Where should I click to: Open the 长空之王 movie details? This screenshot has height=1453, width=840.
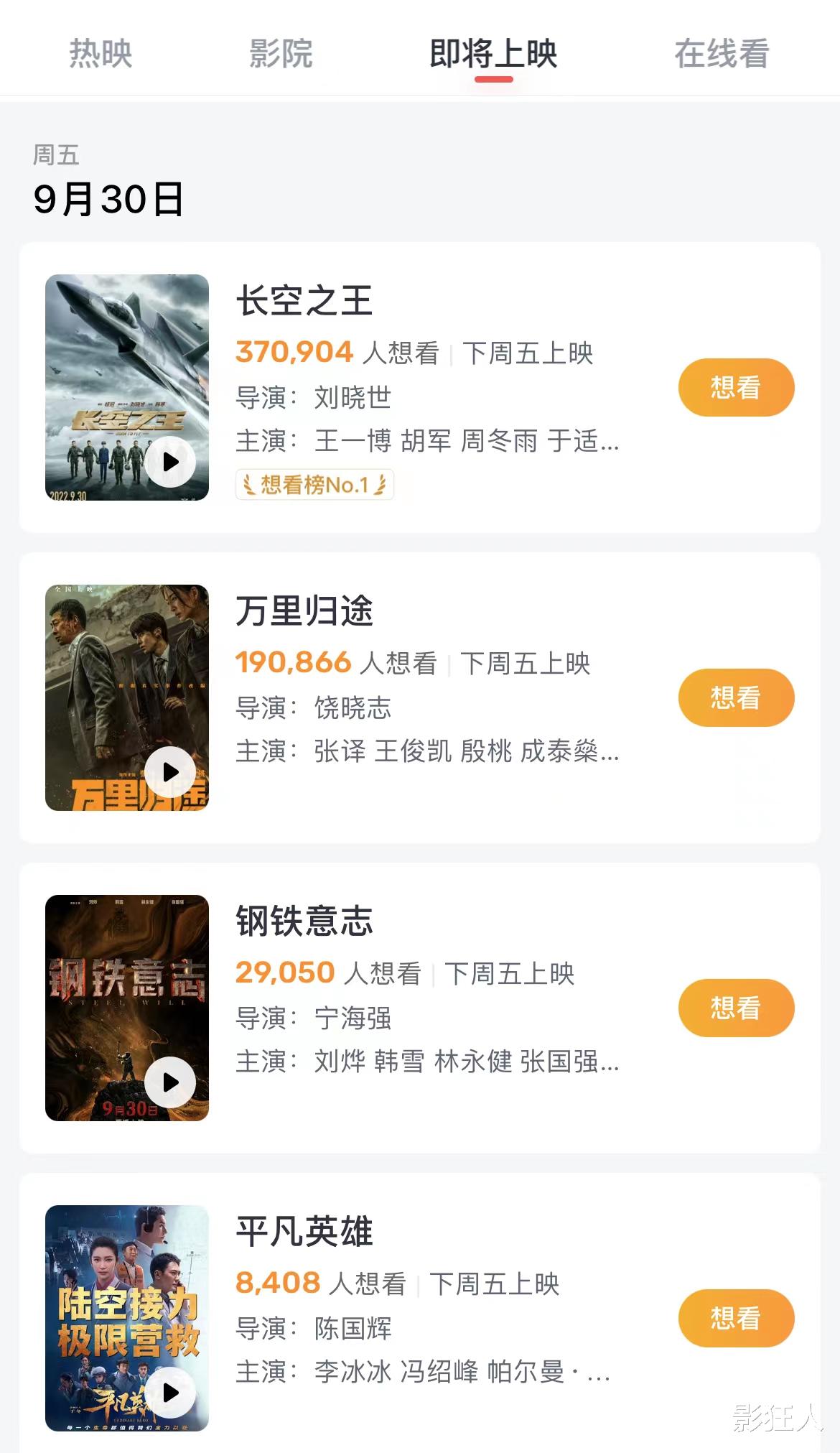tap(304, 301)
